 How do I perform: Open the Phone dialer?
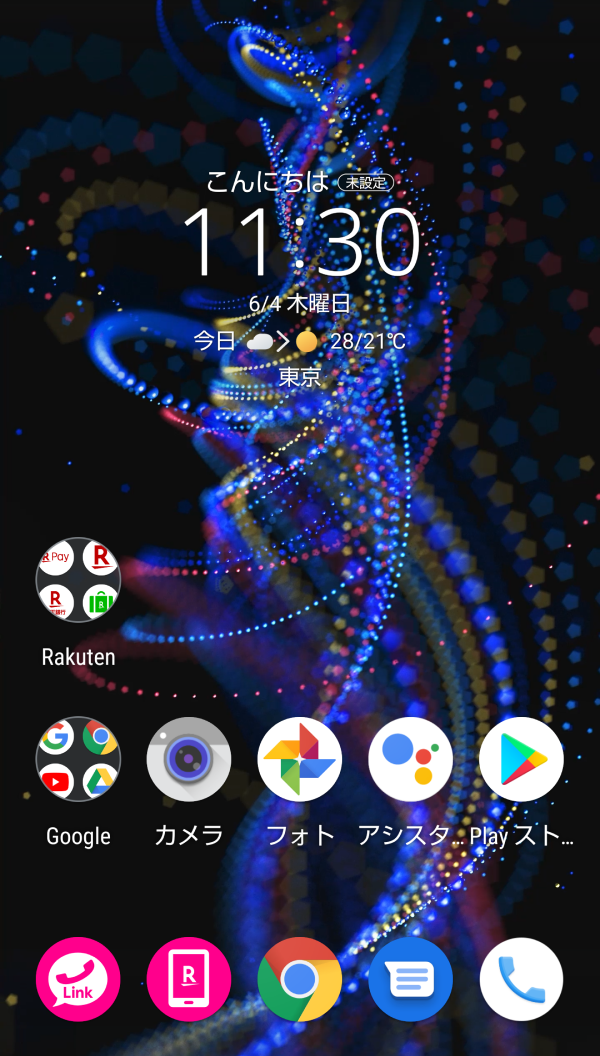[x=521, y=979]
